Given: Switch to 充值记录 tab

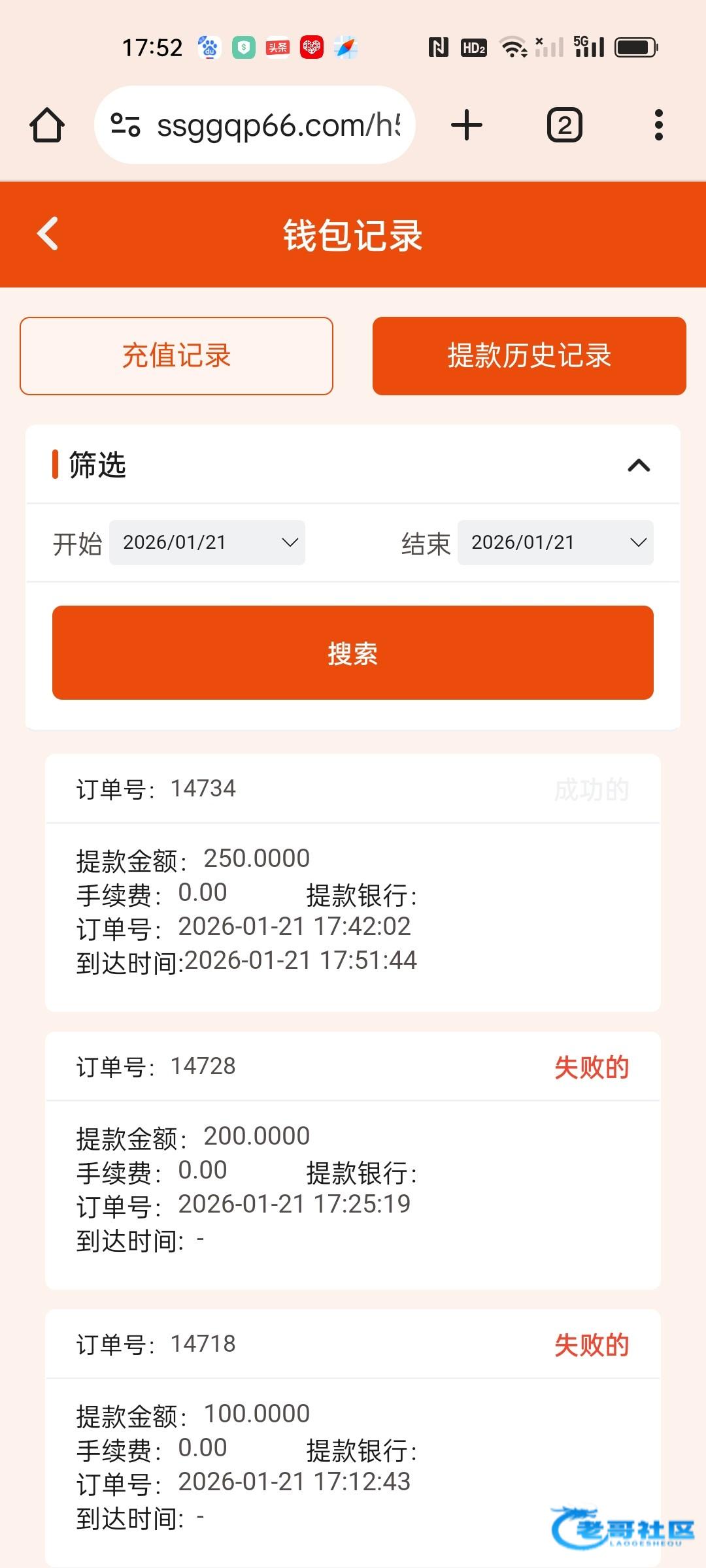Looking at the screenshot, I should [176, 356].
